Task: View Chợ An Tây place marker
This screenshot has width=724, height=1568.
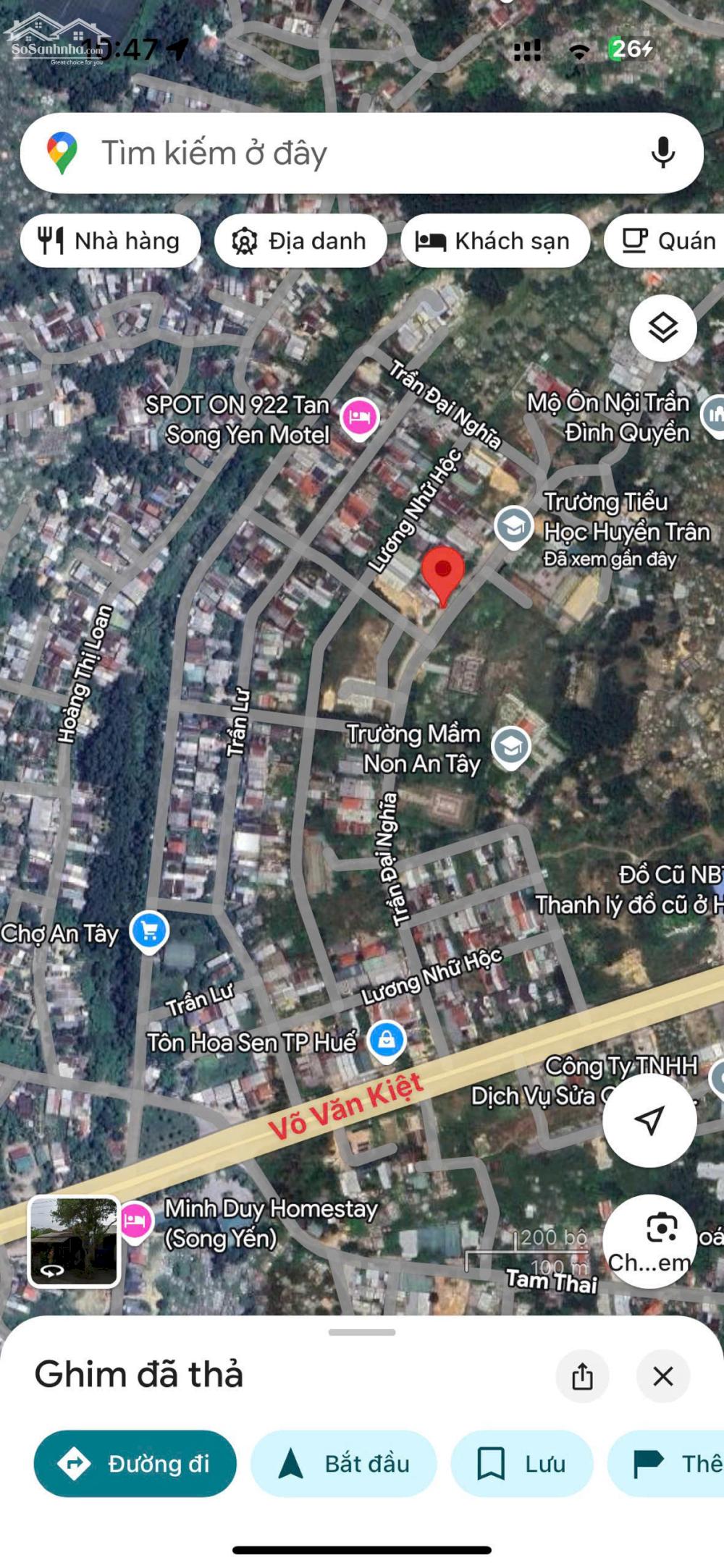Action: [149, 931]
